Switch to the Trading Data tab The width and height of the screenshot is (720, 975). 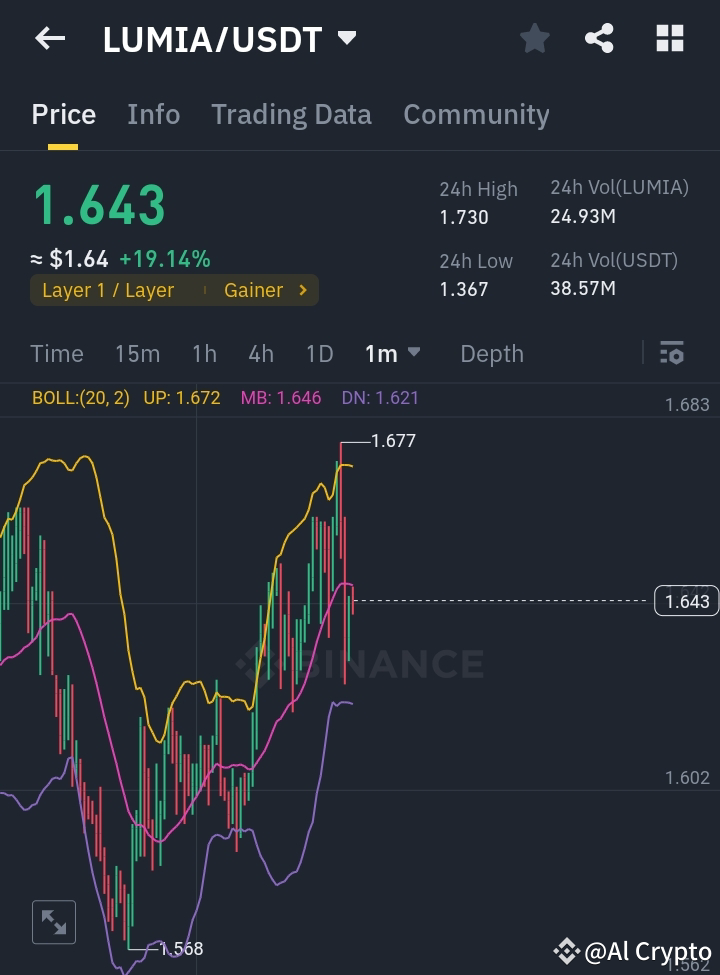coord(291,114)
